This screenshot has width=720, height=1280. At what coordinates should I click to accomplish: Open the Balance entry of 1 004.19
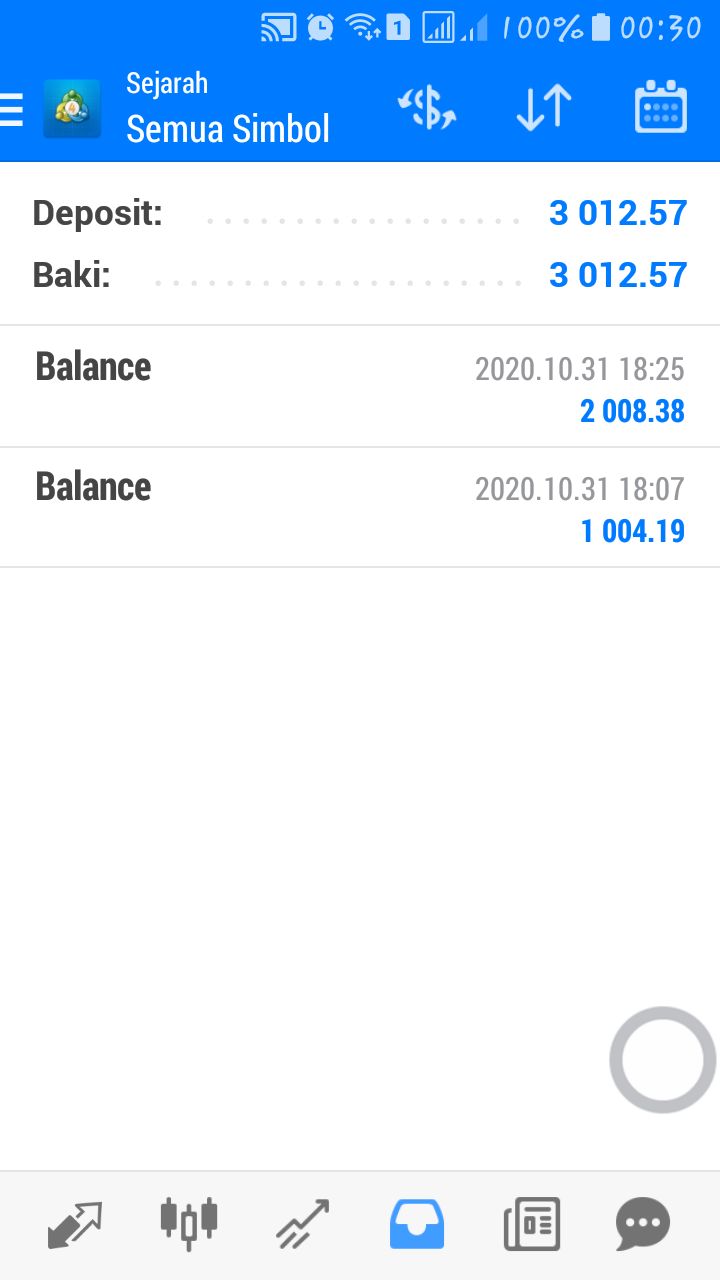(x=360, y=507)
